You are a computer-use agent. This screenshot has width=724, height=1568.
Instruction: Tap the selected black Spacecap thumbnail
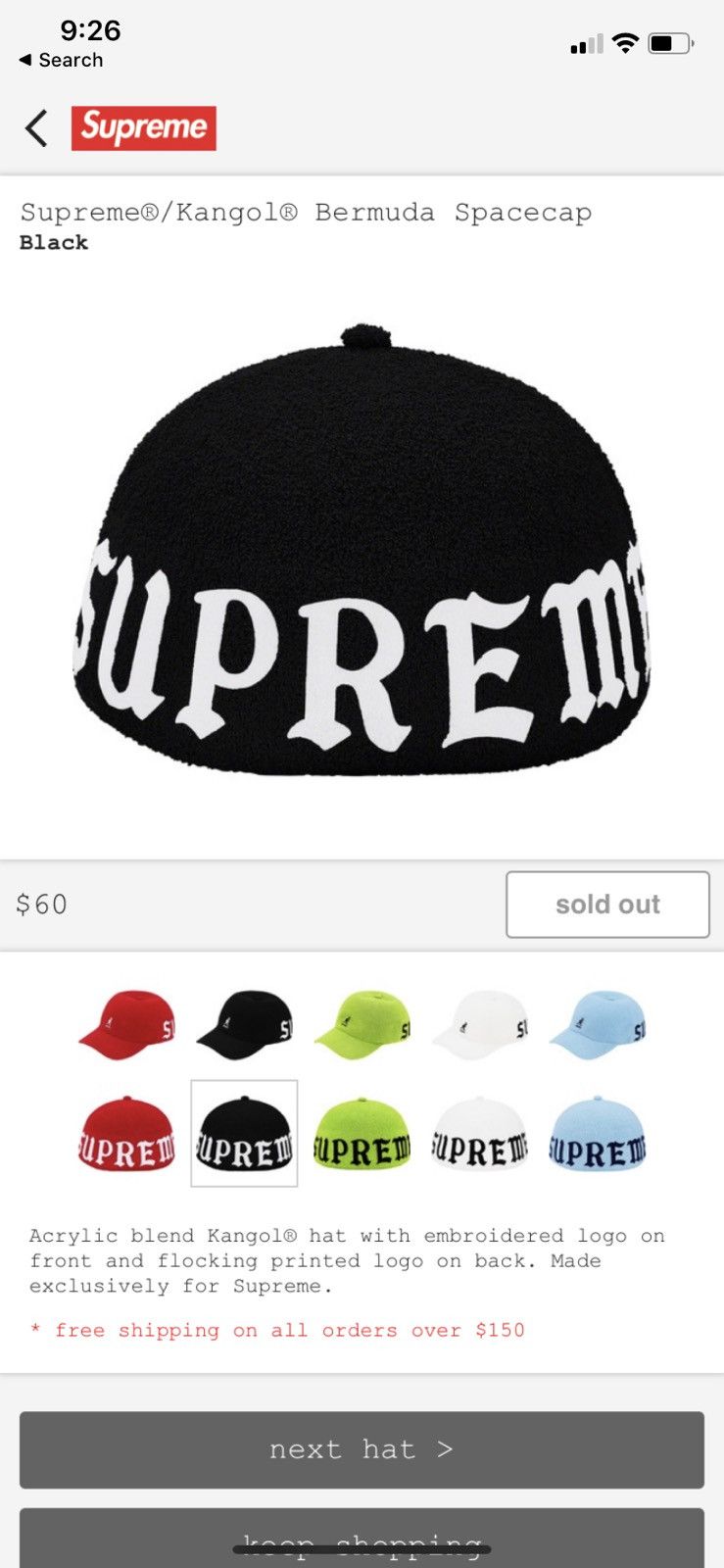tap(244, 1134)
